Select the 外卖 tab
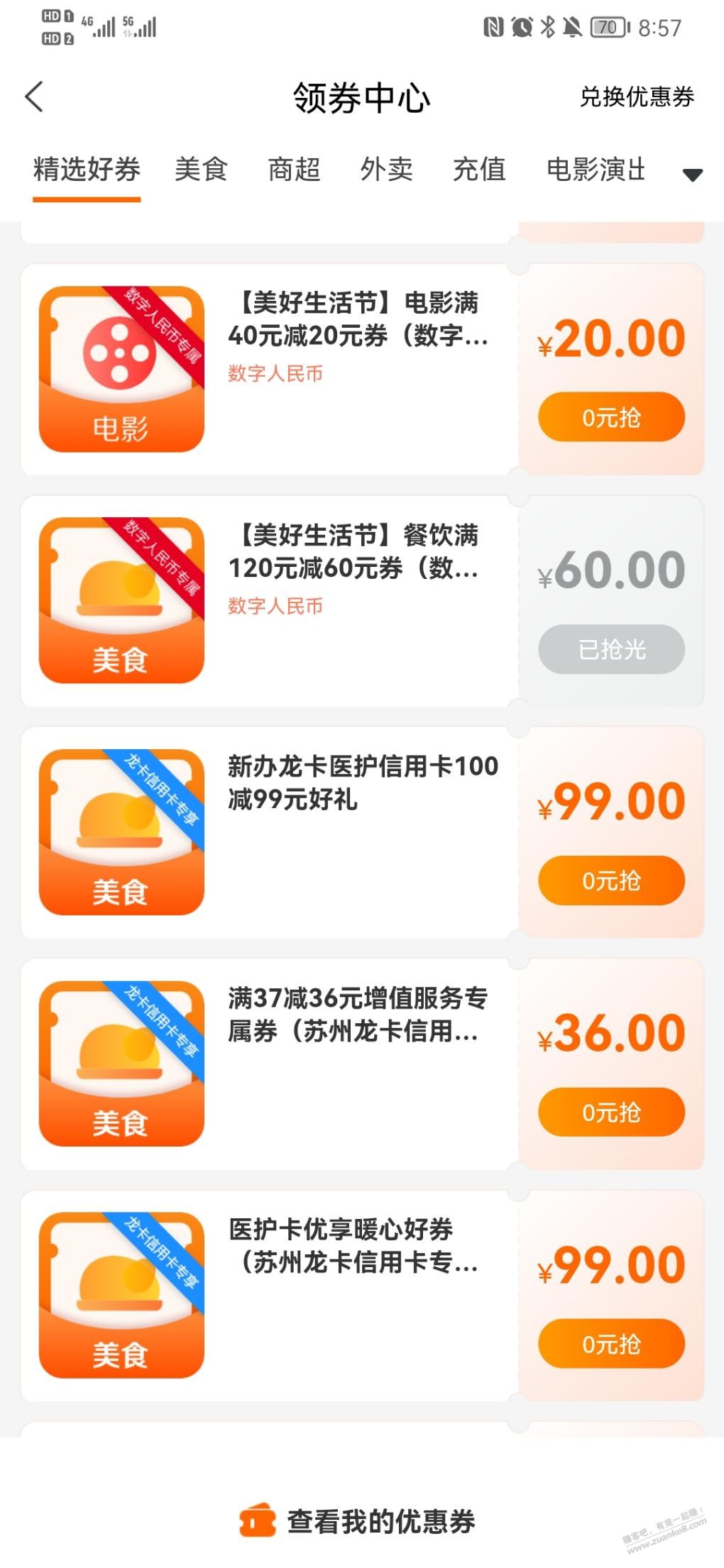The image size is (724, 1568). click(386, 170)
